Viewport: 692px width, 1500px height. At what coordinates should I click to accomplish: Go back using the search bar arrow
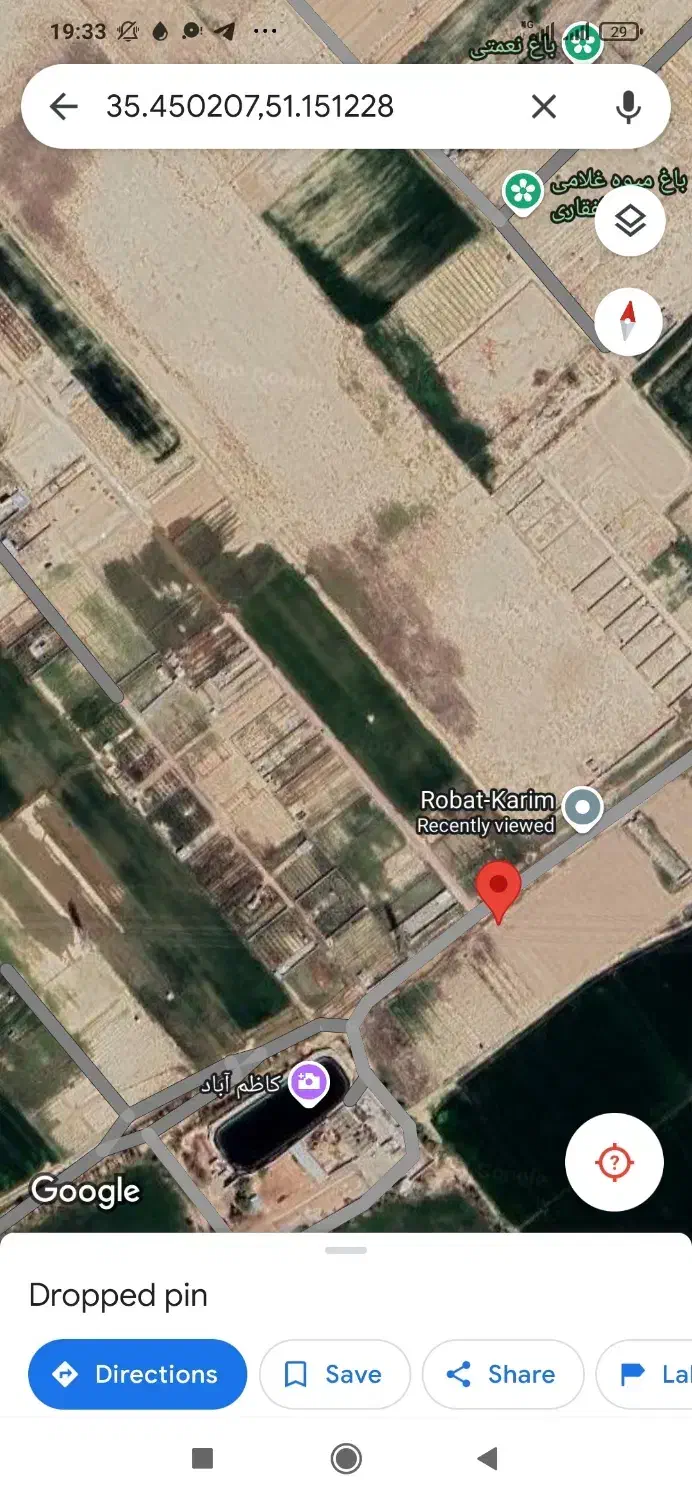pos(63,106)
